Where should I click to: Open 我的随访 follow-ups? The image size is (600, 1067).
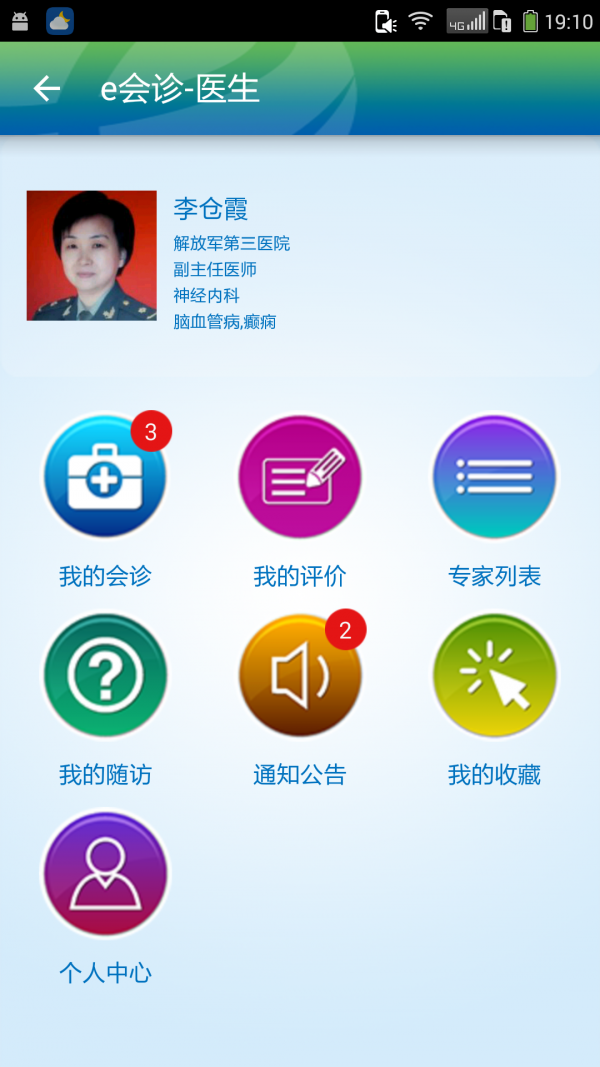point(105,675)
